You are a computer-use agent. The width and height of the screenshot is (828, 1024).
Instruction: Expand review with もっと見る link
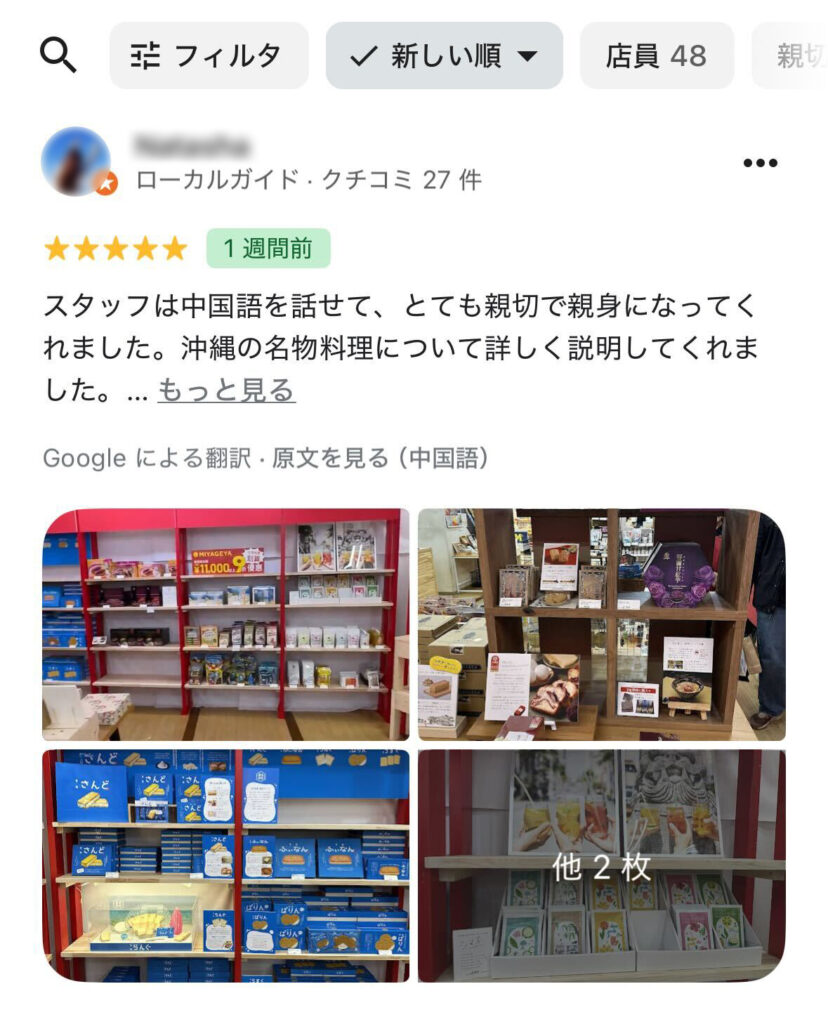[x=226, y=390]
